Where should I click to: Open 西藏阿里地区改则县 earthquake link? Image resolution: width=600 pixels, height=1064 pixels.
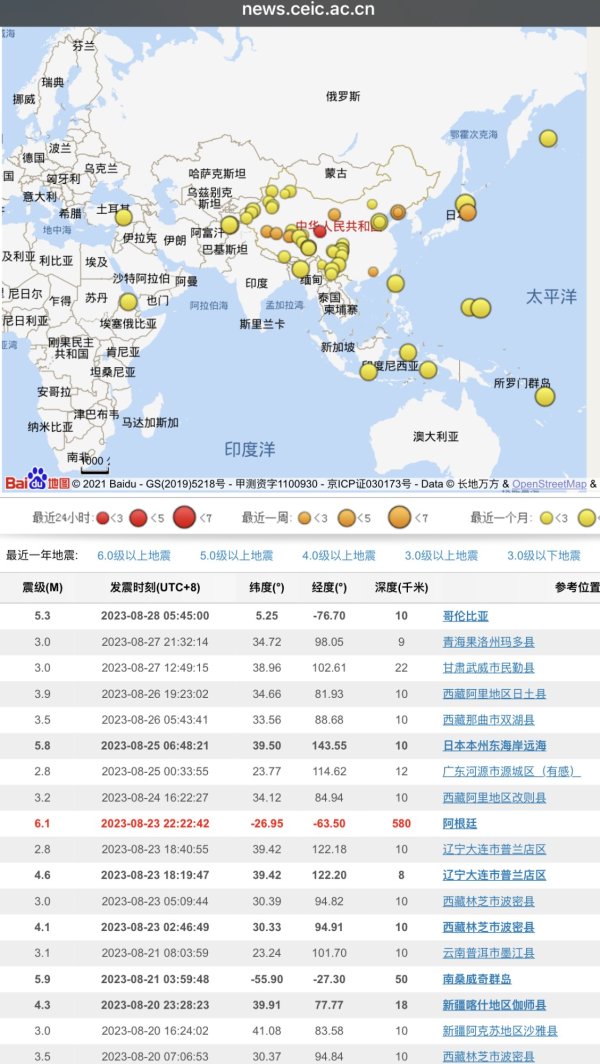tap(495, 798)
